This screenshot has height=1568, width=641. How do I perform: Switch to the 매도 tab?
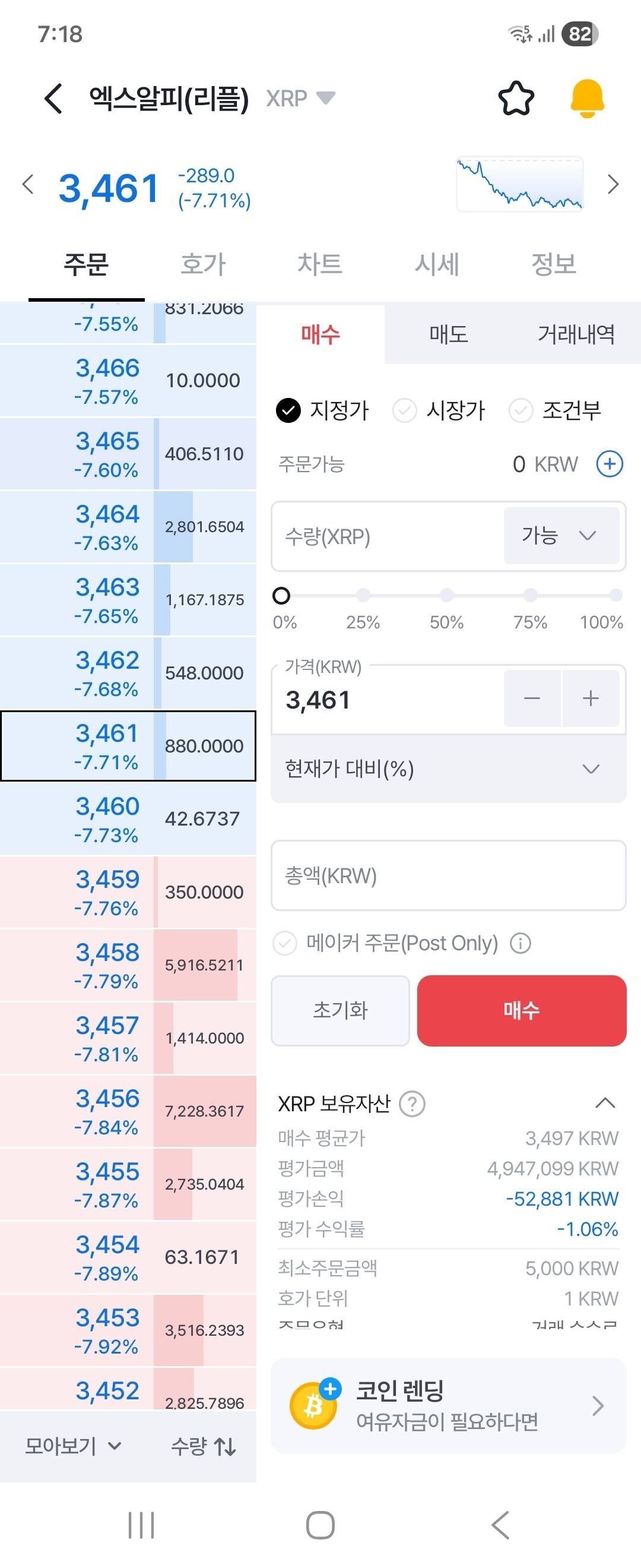pos(448,335)
